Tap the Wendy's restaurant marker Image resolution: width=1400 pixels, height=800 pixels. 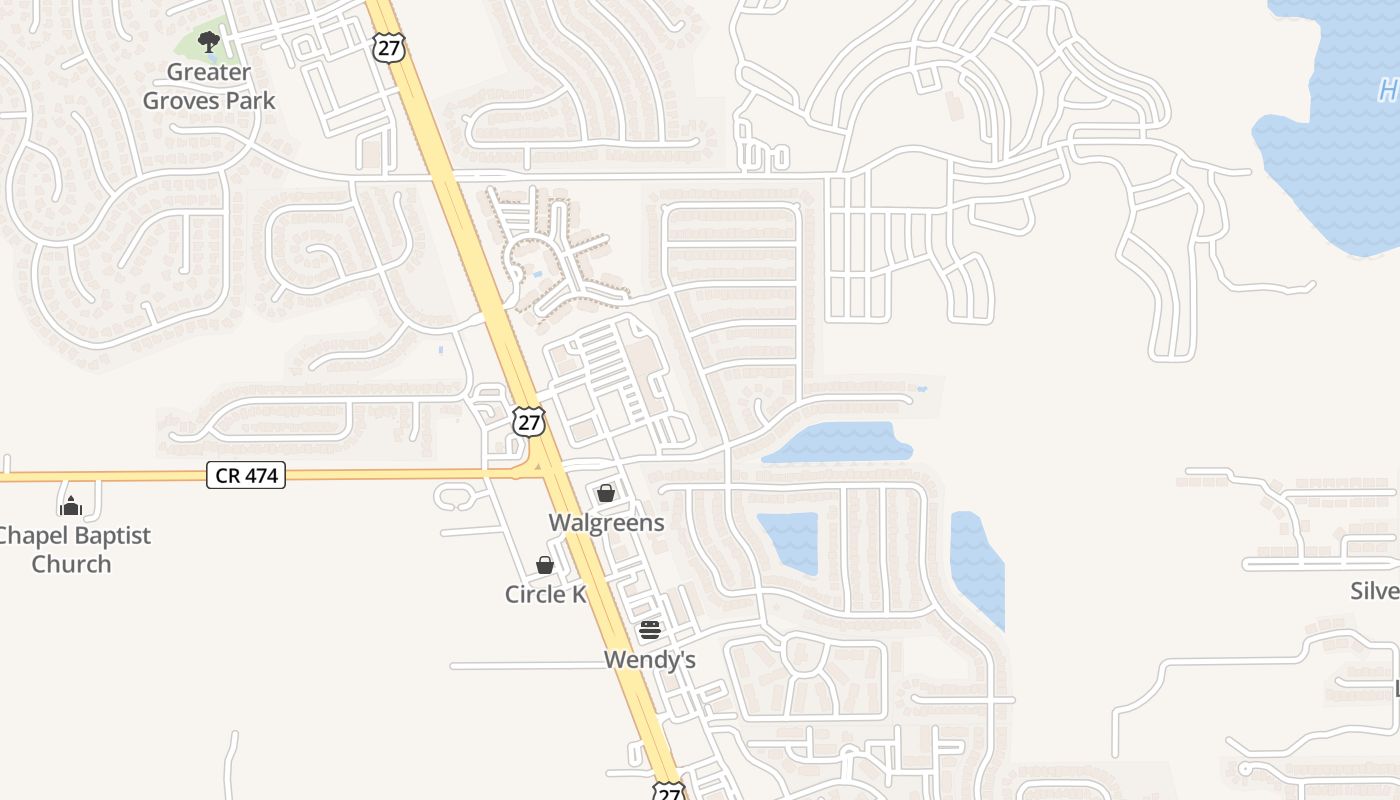click(650, 630)
